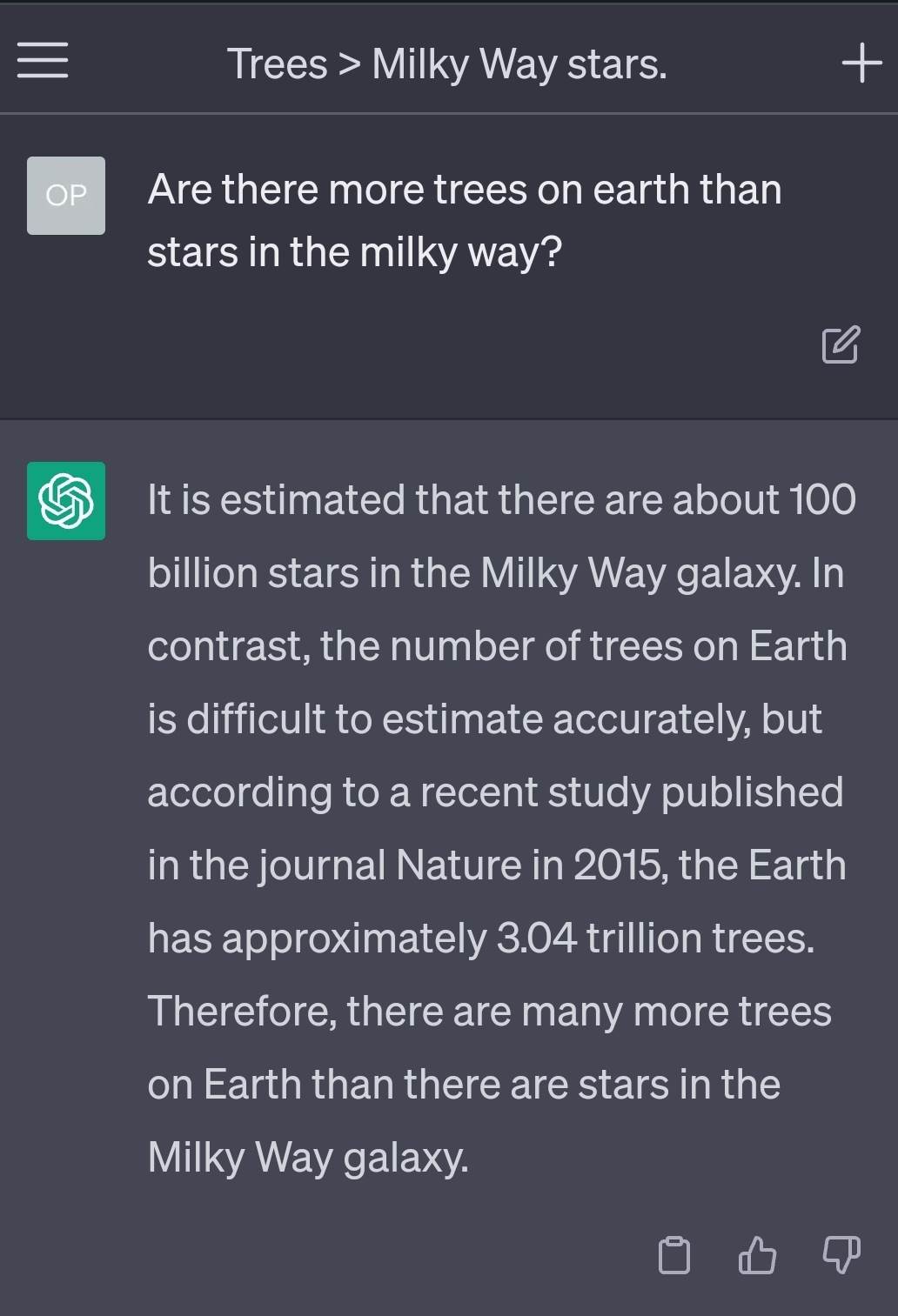Give the response a thumbs down
898x1316 pixels.
pos(841,1255)
